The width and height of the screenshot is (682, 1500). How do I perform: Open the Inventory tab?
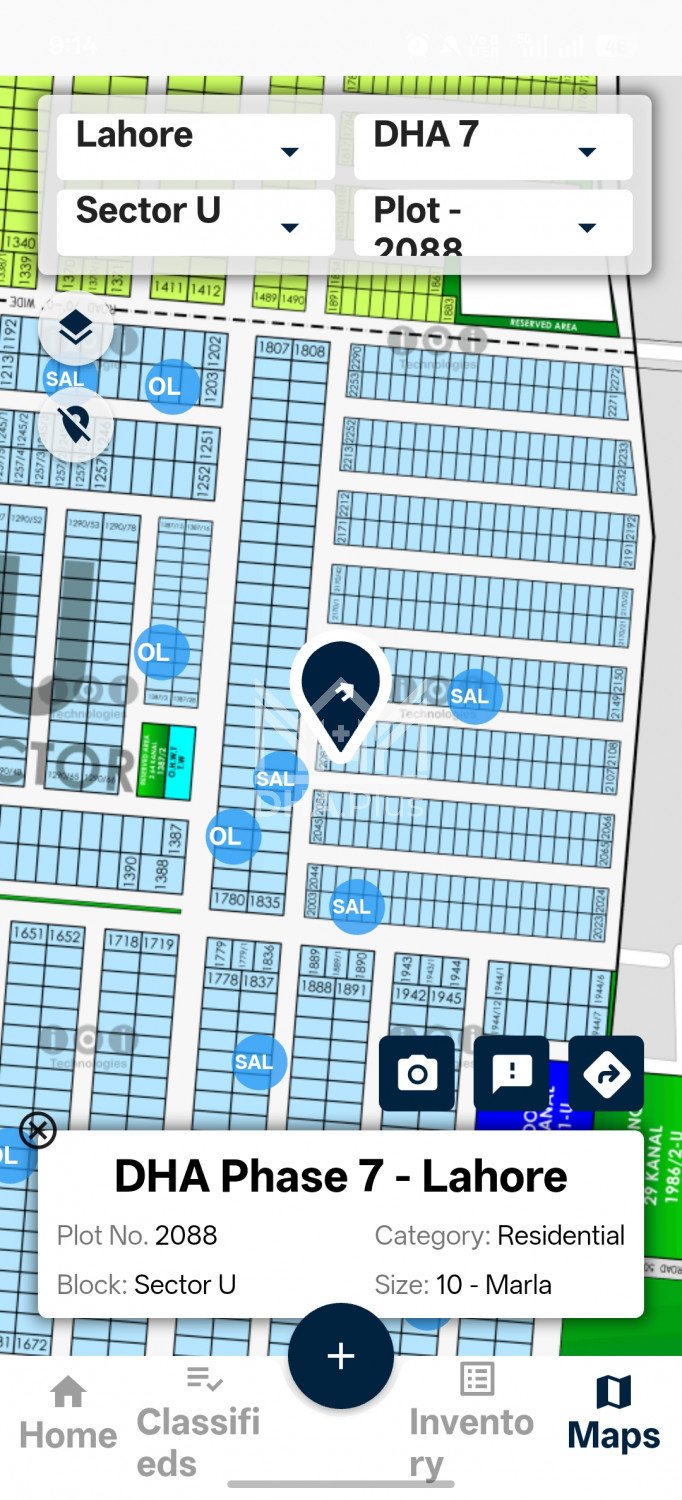[472, 1422]
